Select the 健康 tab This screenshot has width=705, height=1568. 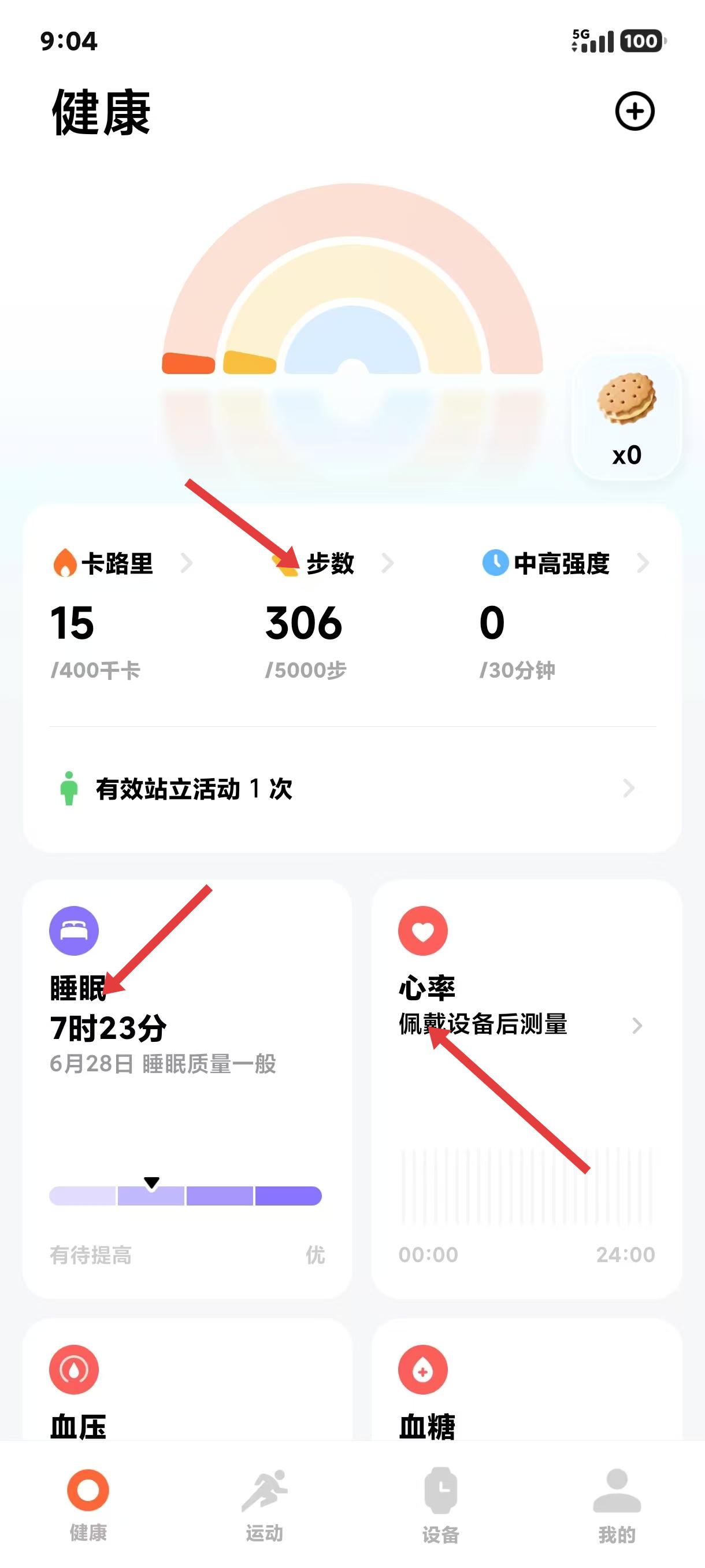tap(88, 1503)
